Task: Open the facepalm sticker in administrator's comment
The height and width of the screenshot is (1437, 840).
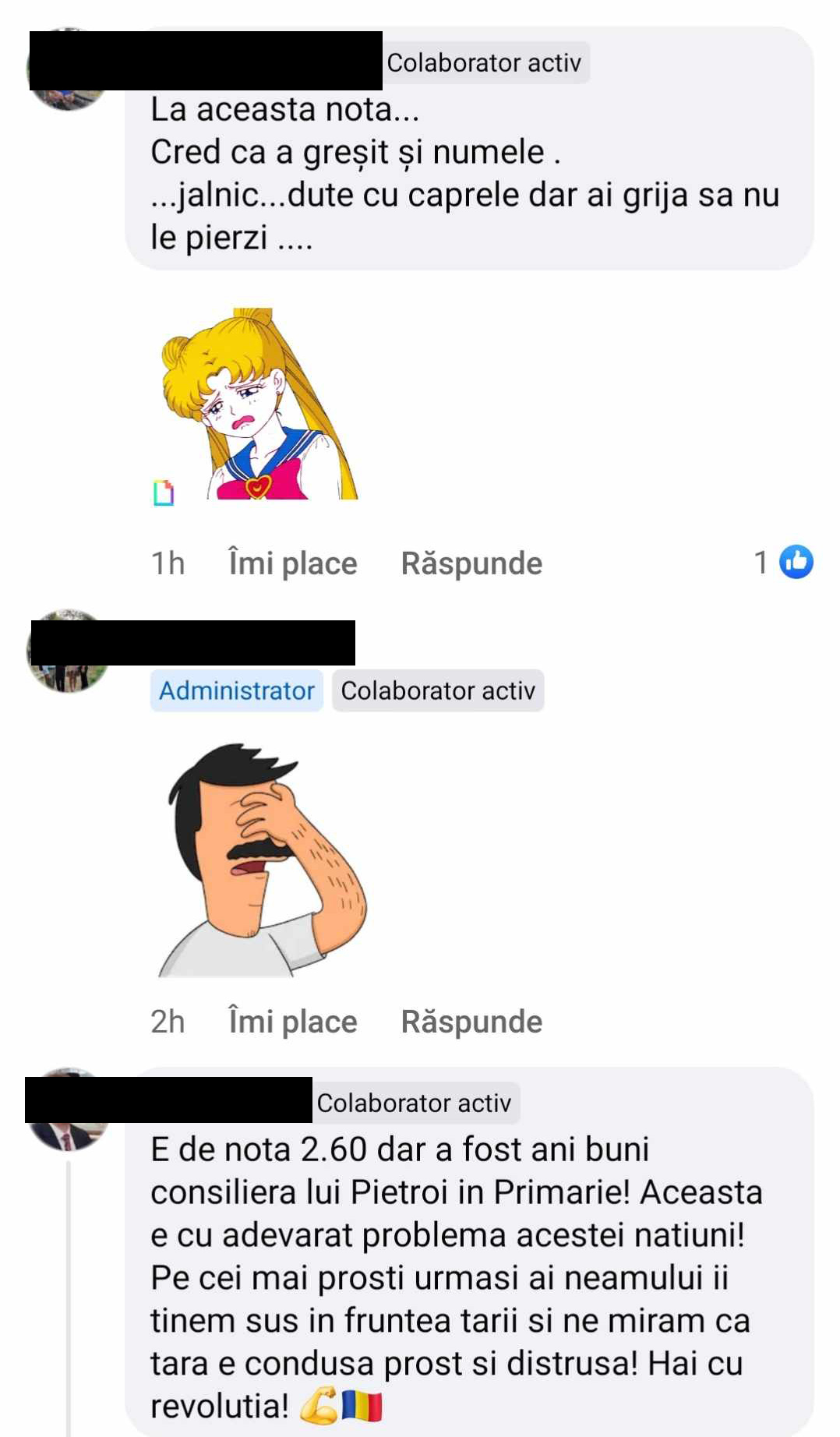Action: tap(262, 860)
